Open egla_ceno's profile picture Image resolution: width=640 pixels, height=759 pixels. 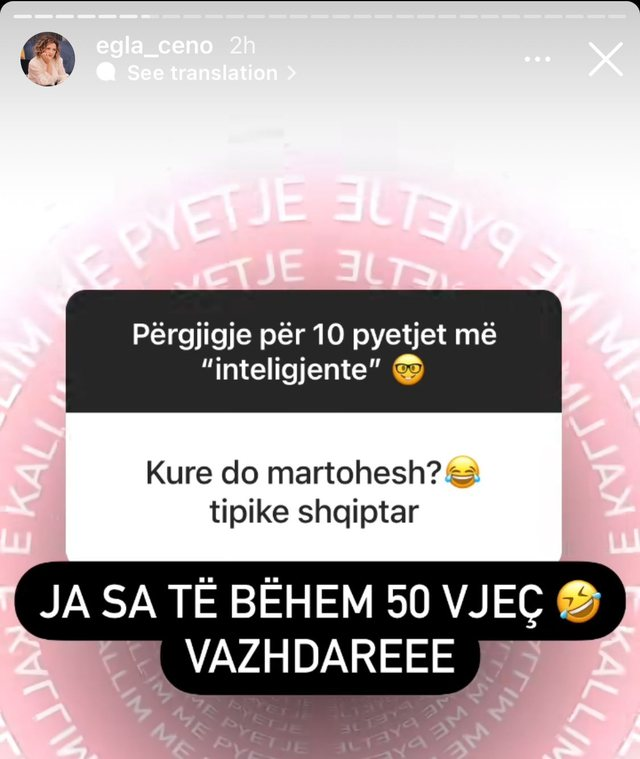pos(48,59)
